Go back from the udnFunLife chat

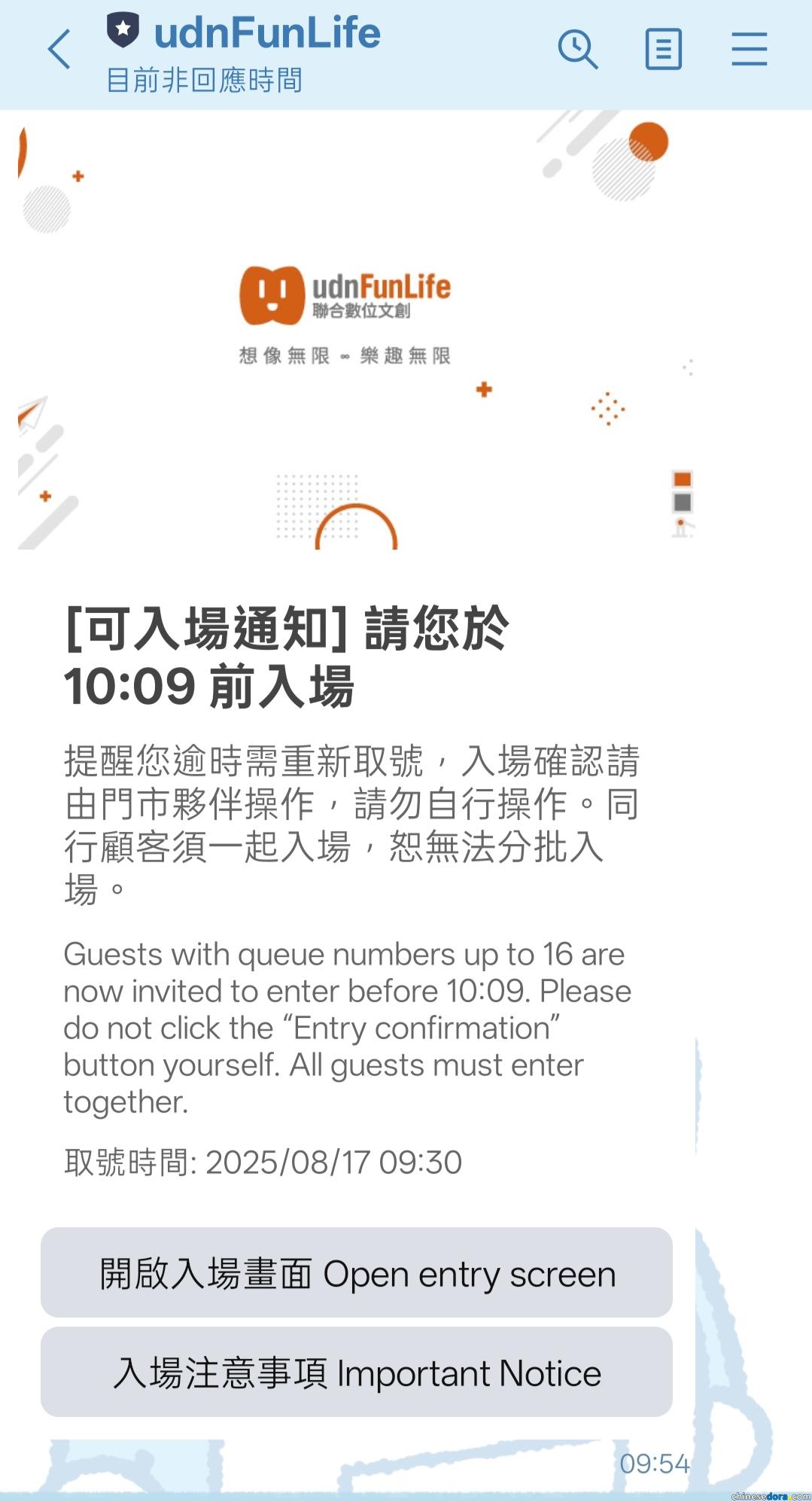click(59, 50)
